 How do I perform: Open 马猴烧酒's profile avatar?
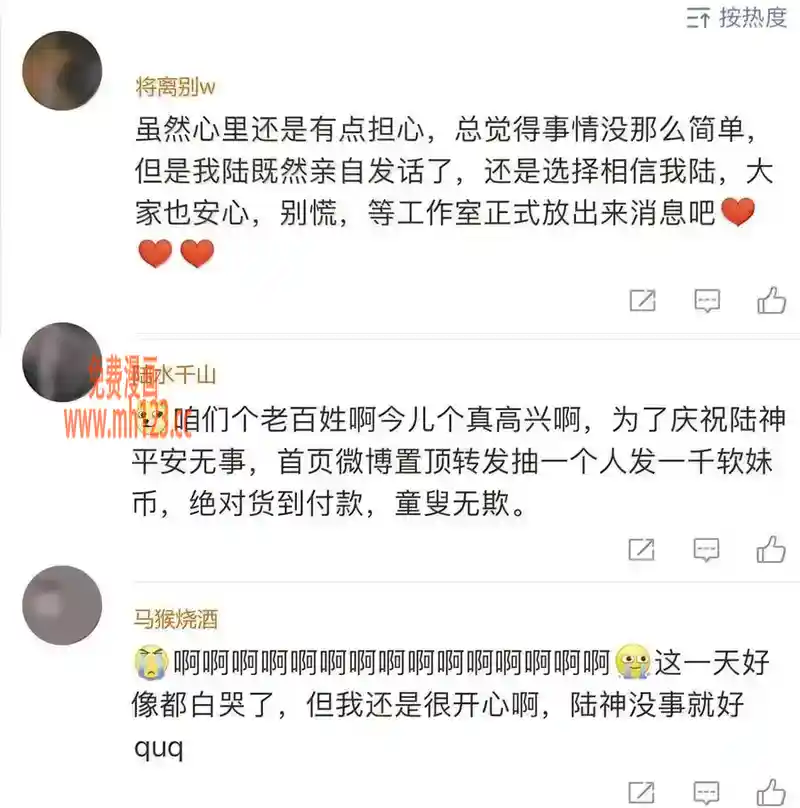[62, 604]
